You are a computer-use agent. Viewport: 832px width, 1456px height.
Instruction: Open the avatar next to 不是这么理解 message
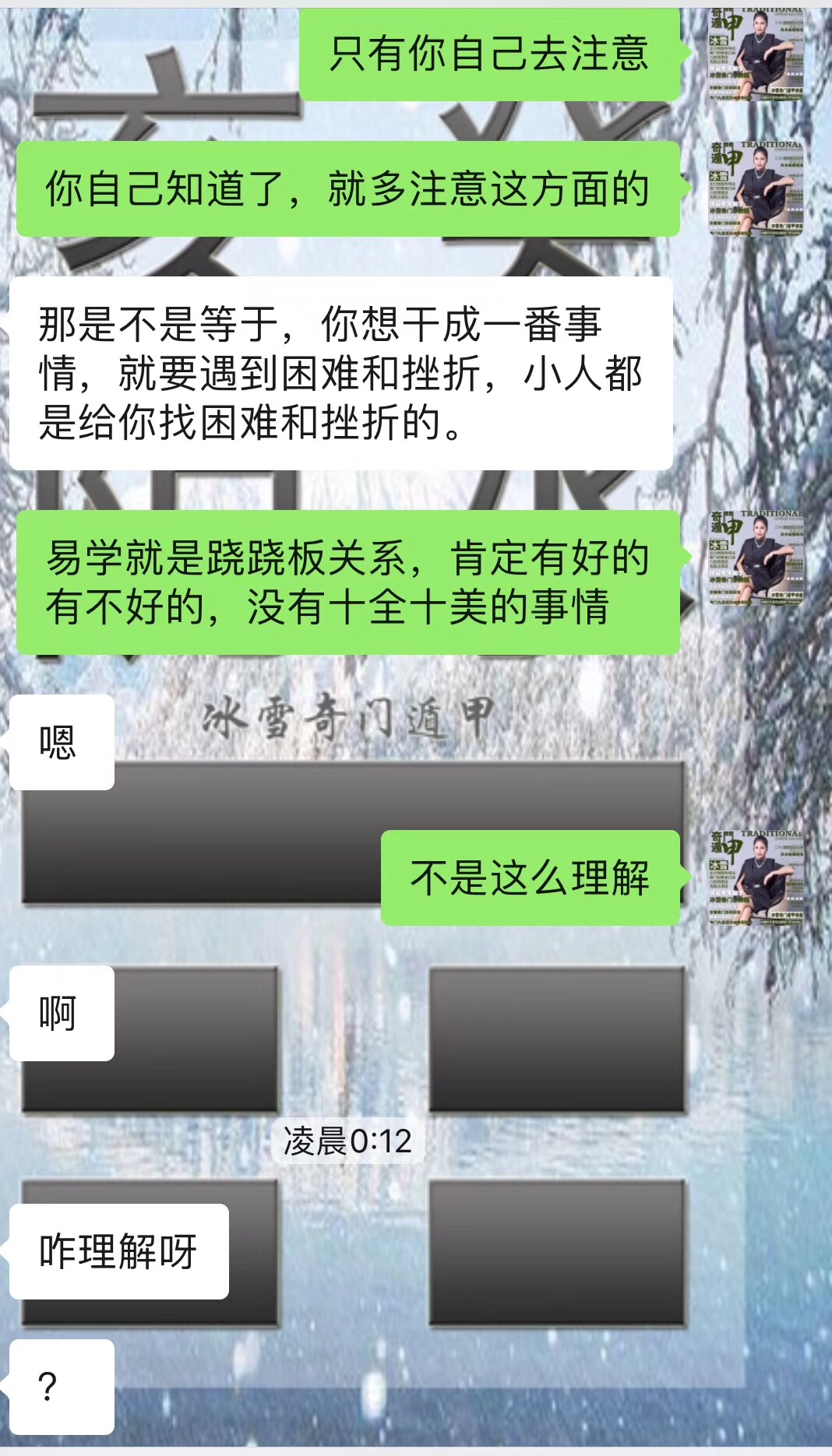(755, 877)
